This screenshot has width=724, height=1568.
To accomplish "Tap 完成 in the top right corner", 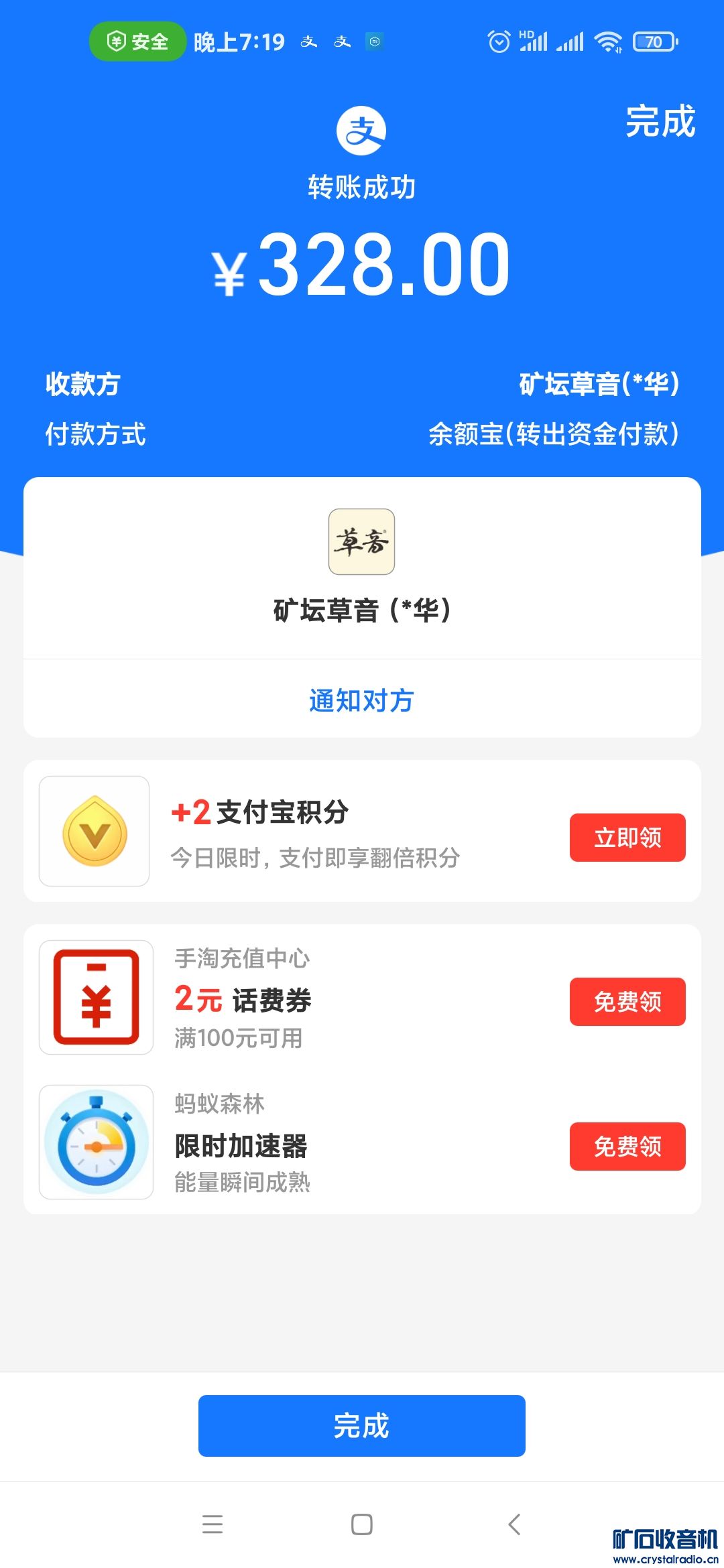I will pyautogui.click(x=660, y=122).
